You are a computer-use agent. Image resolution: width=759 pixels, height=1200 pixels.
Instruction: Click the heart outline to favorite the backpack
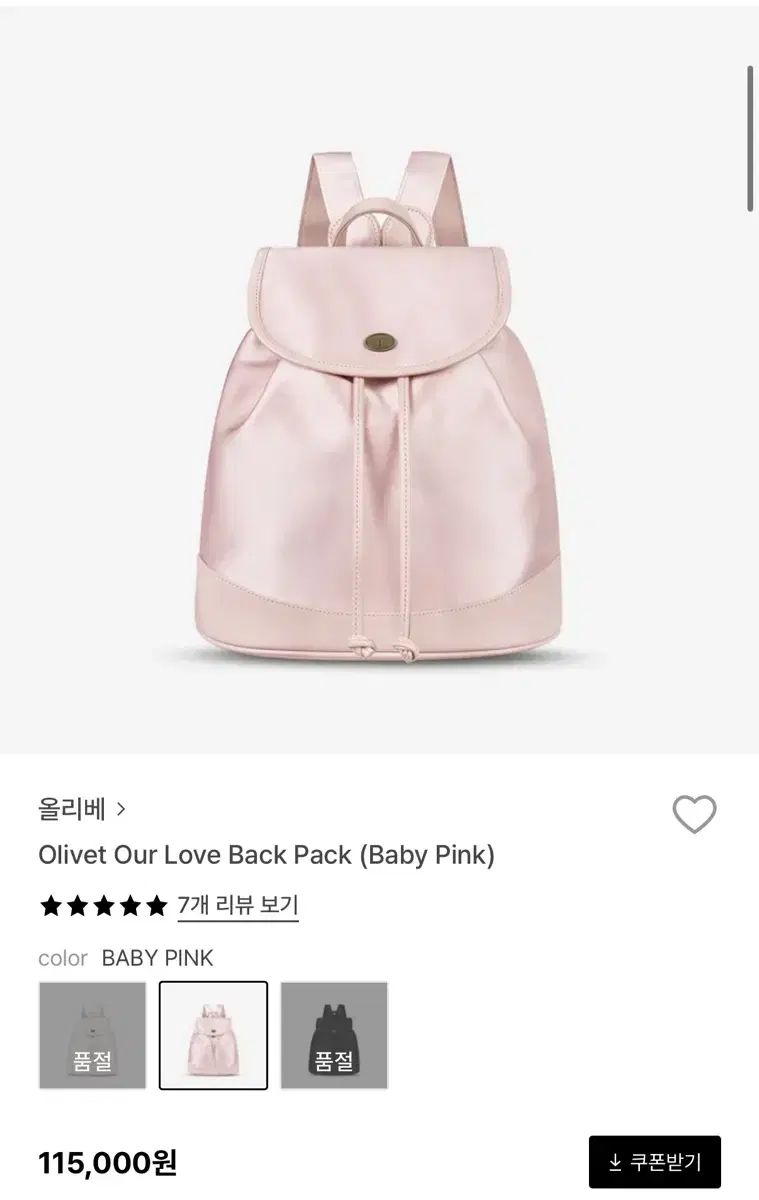[692, 812]
